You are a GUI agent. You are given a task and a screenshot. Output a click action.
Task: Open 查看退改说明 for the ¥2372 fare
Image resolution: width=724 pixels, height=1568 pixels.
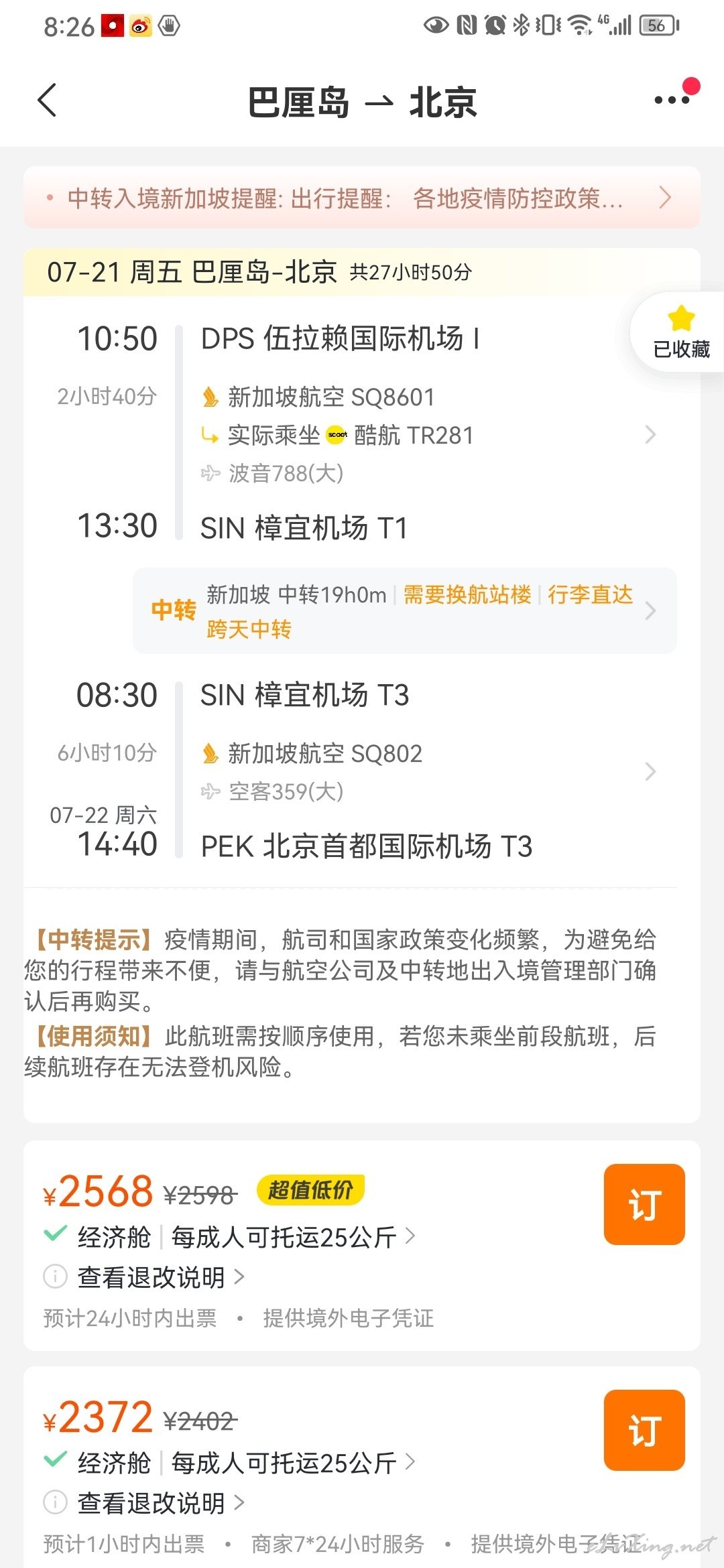point(161,1503)
